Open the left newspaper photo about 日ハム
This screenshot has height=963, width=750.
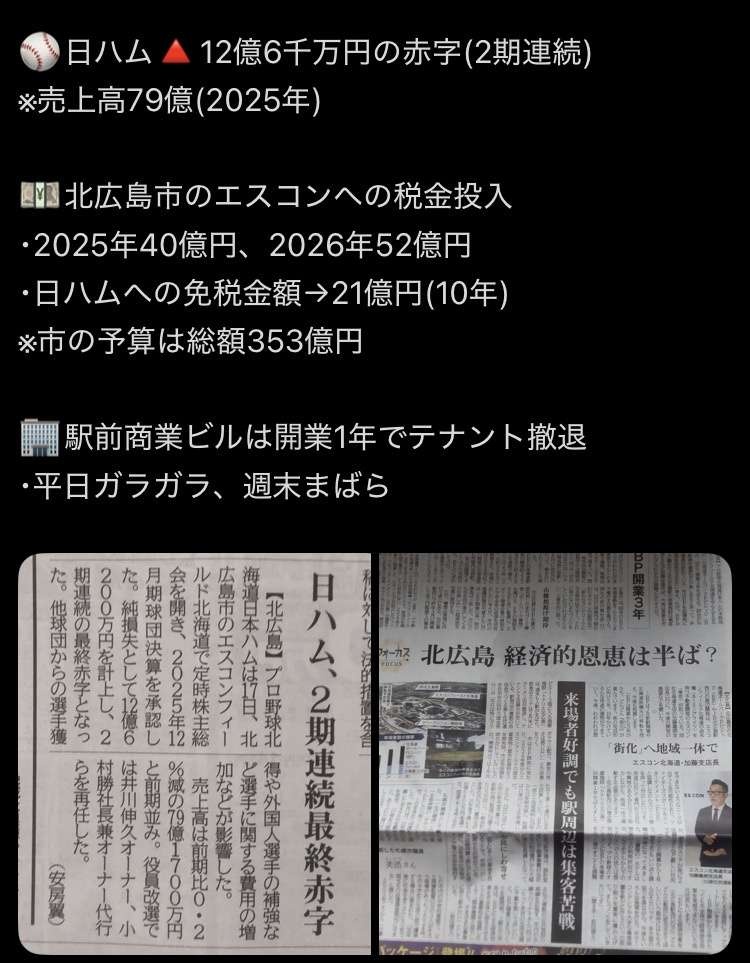pyautogui.click(x=195, y=740)
